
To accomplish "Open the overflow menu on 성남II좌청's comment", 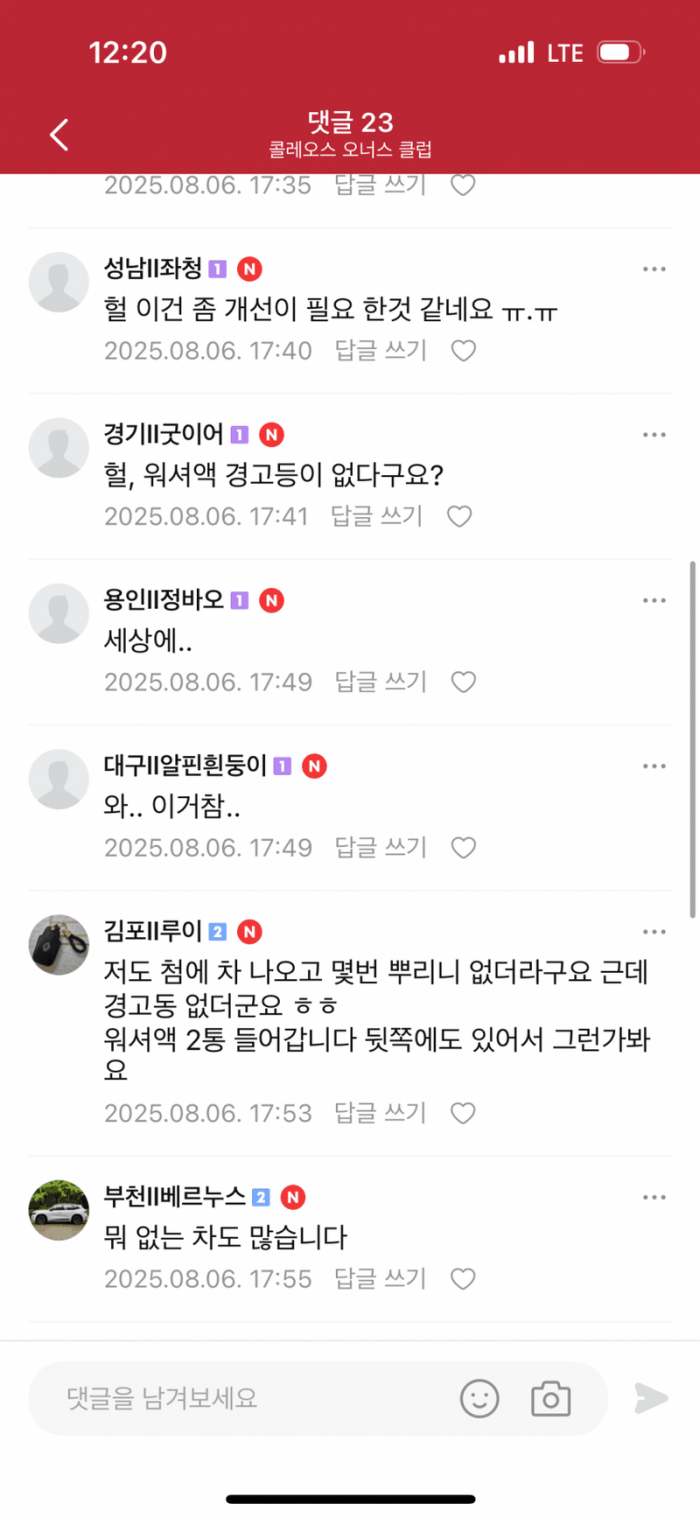I will pos(654,269).
